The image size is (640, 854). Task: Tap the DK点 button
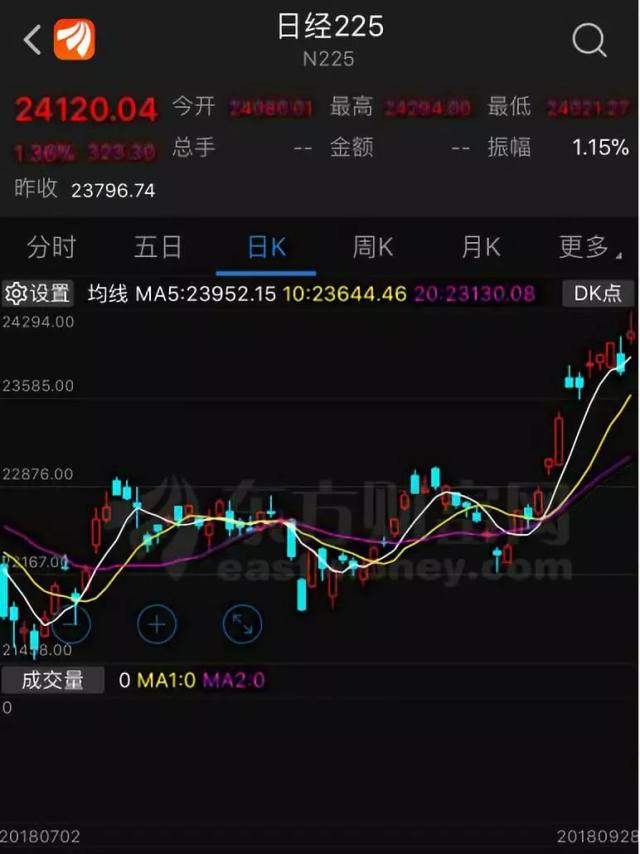(x=598, y=293)
